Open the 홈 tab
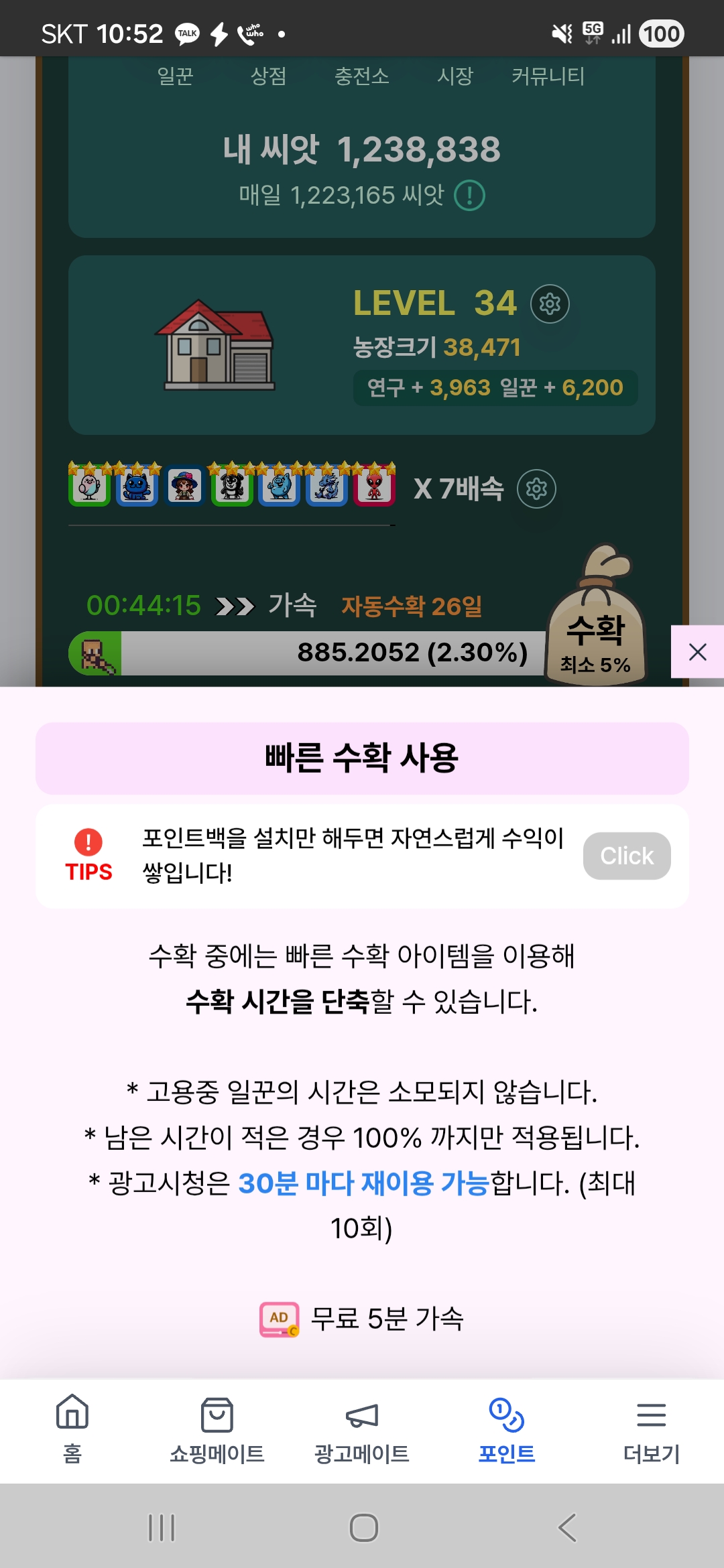Viewport: 724px width, 1568px height. point(72,1429)
